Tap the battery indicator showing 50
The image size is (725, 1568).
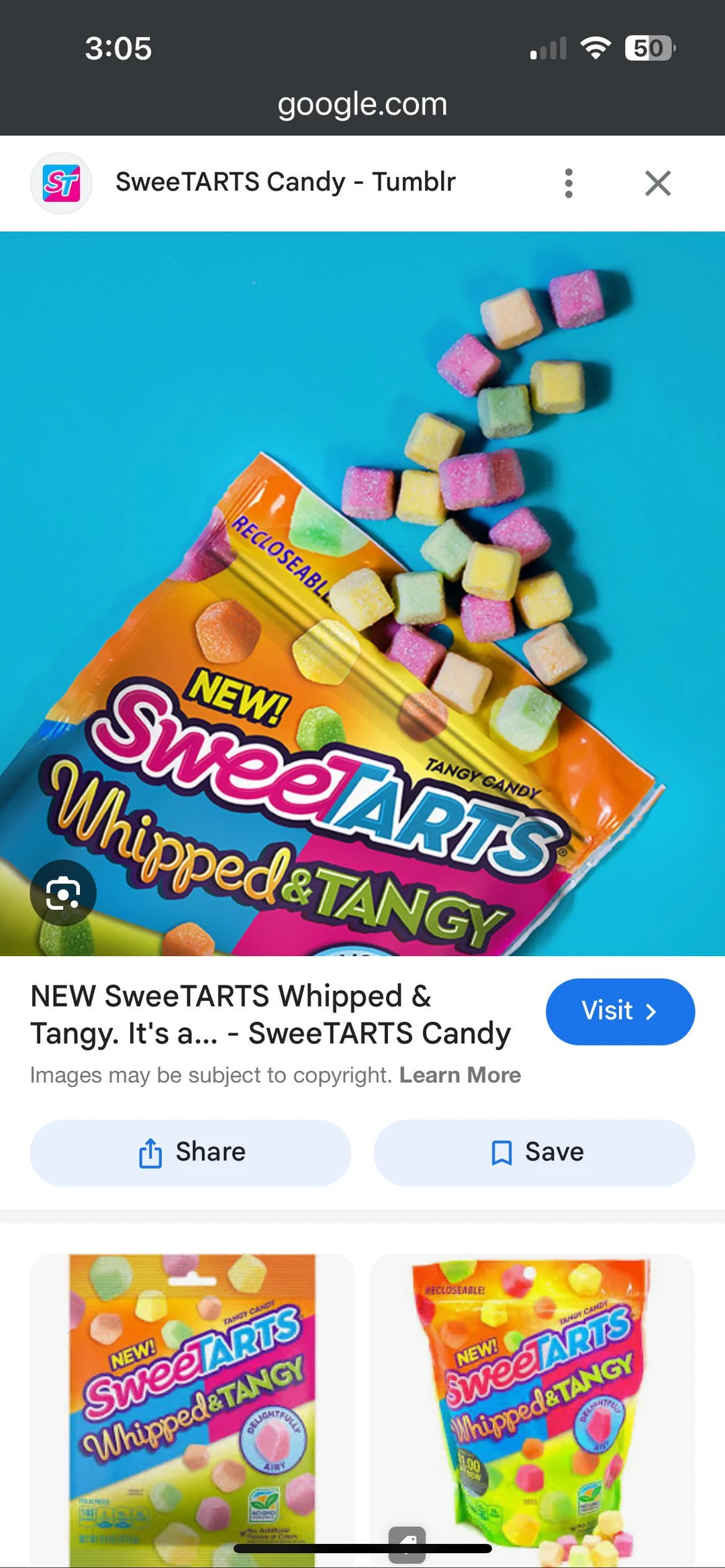click(x=646, y=48)
